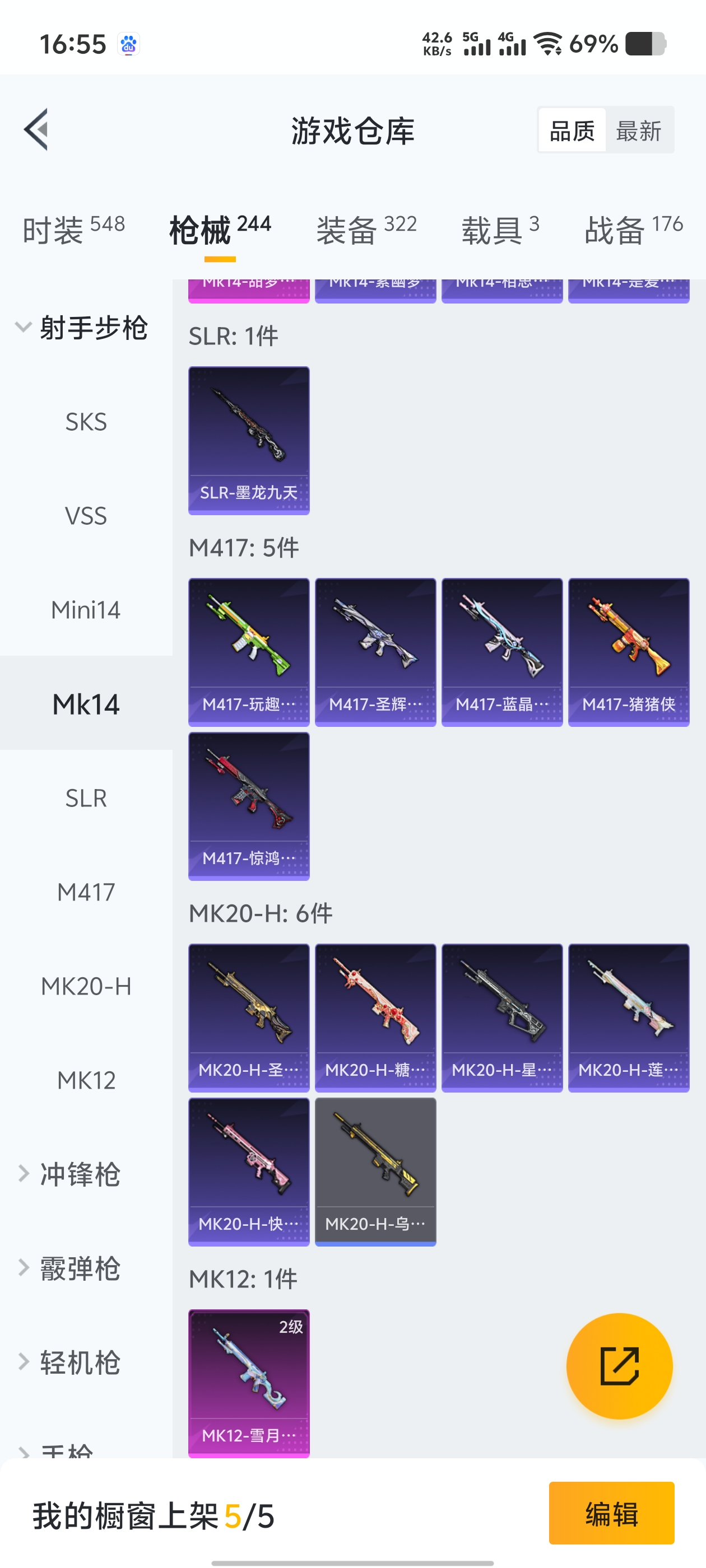The height and width of the screenshot is (1568, 706).
Task: Expand the 轻机枪 category
Action: coord(79,1362)
